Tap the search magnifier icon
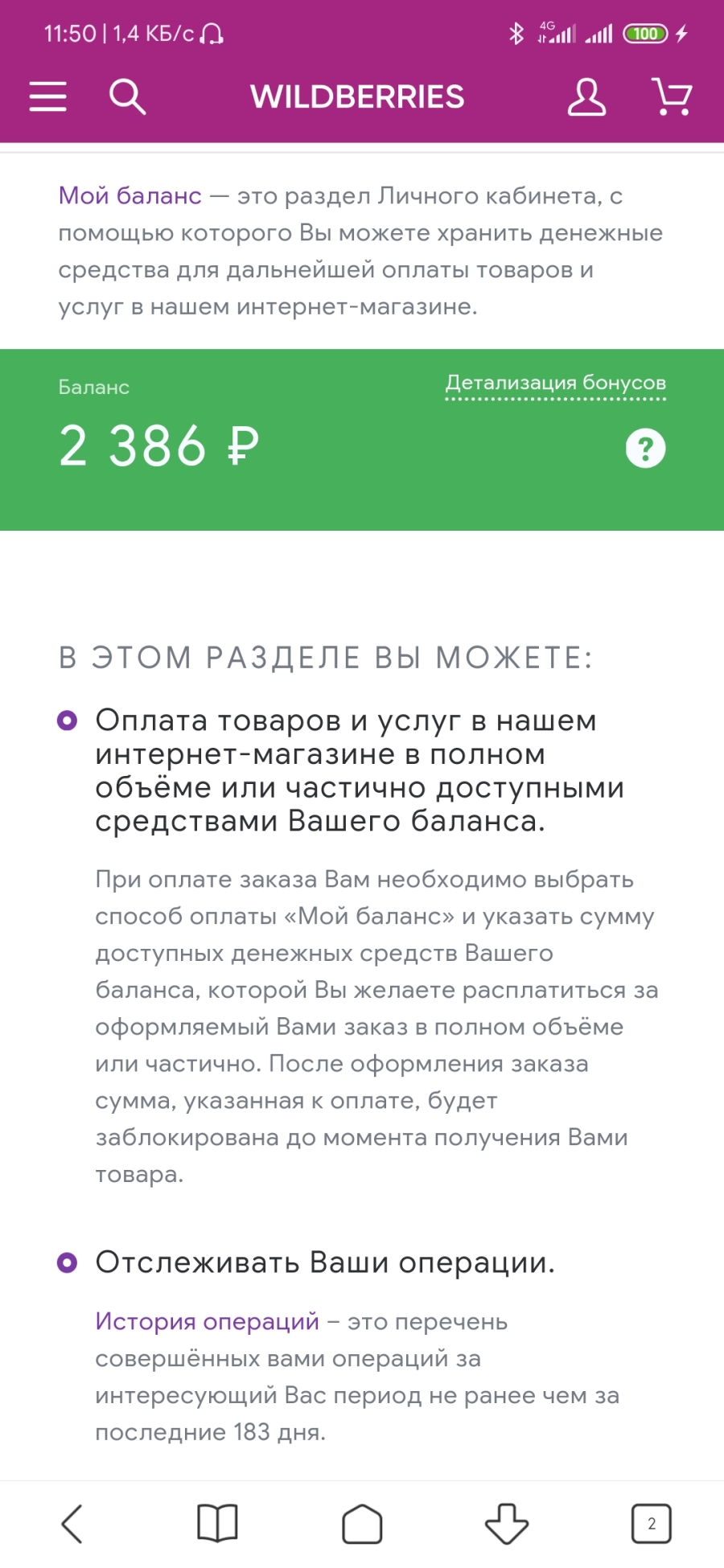 tap(127, 97)
